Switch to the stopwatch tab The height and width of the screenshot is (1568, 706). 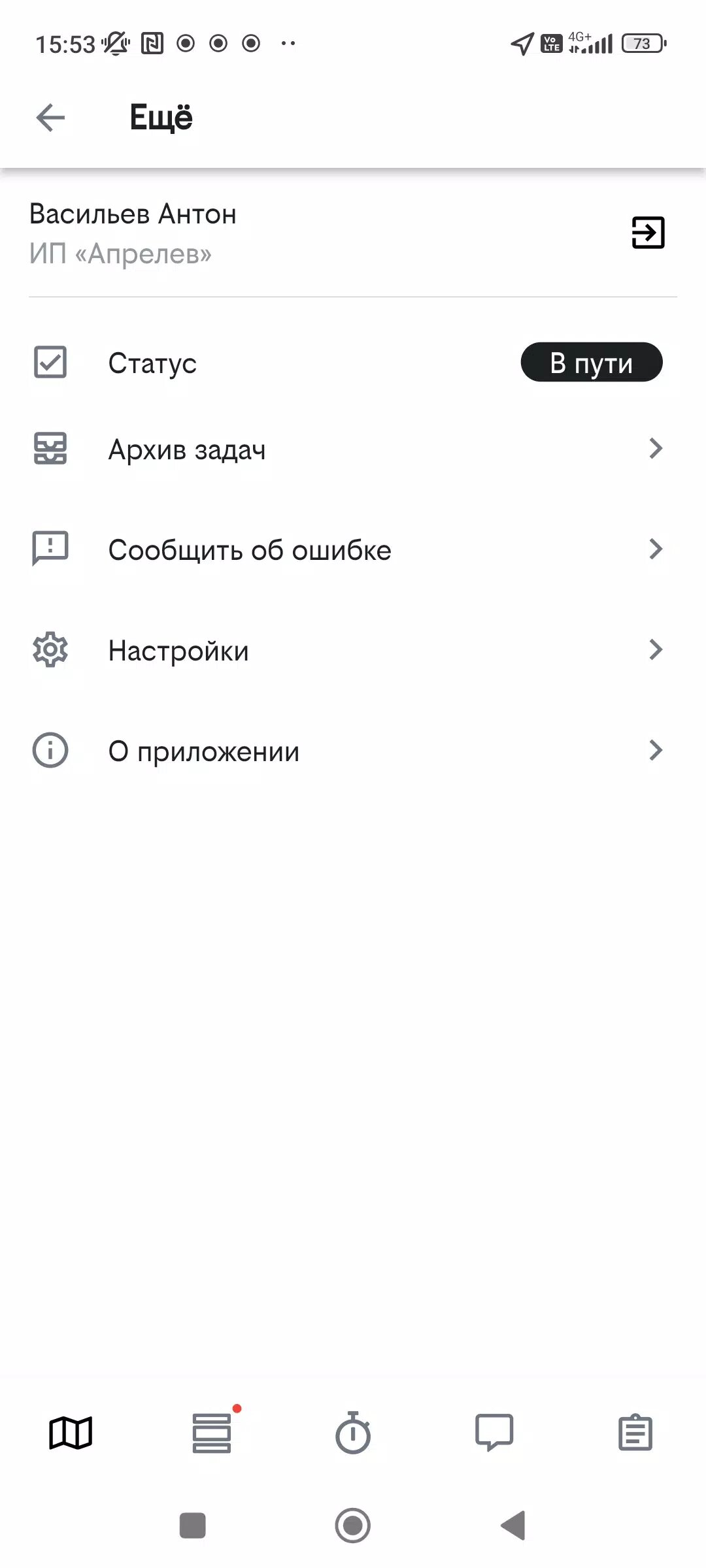coord(353,1433)
